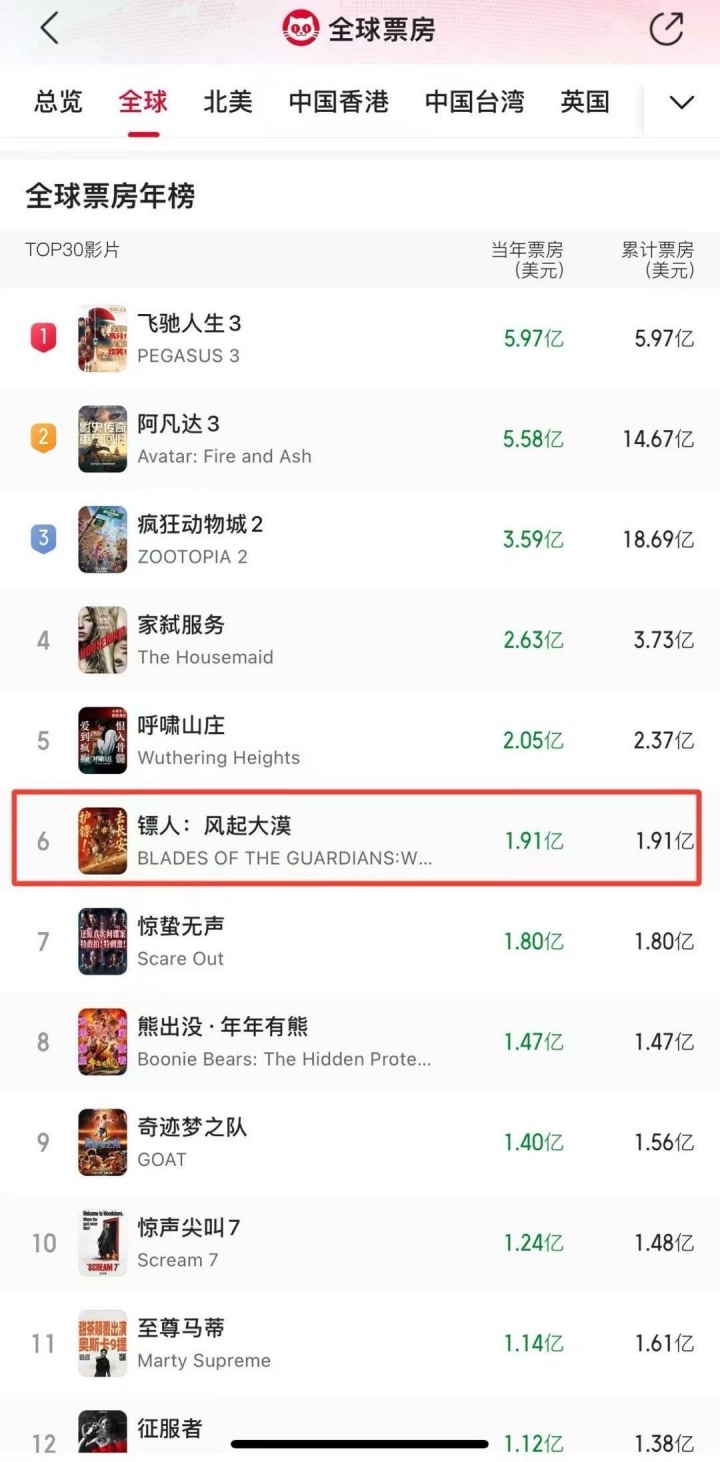The image size is (720, 1462).
Task: Open the 英国 box office ranking
Action: [584, 102]
